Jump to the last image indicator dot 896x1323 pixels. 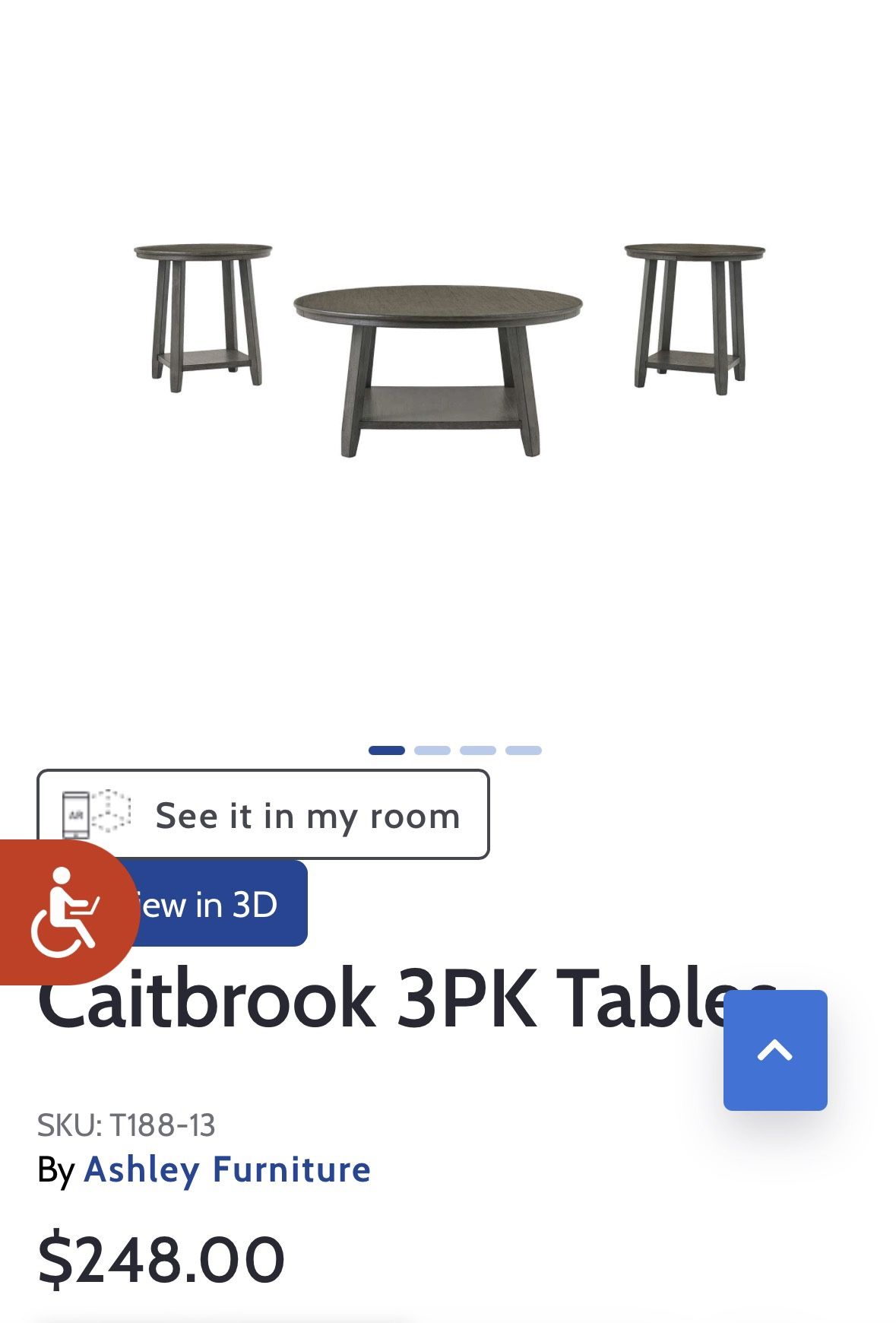523,750
